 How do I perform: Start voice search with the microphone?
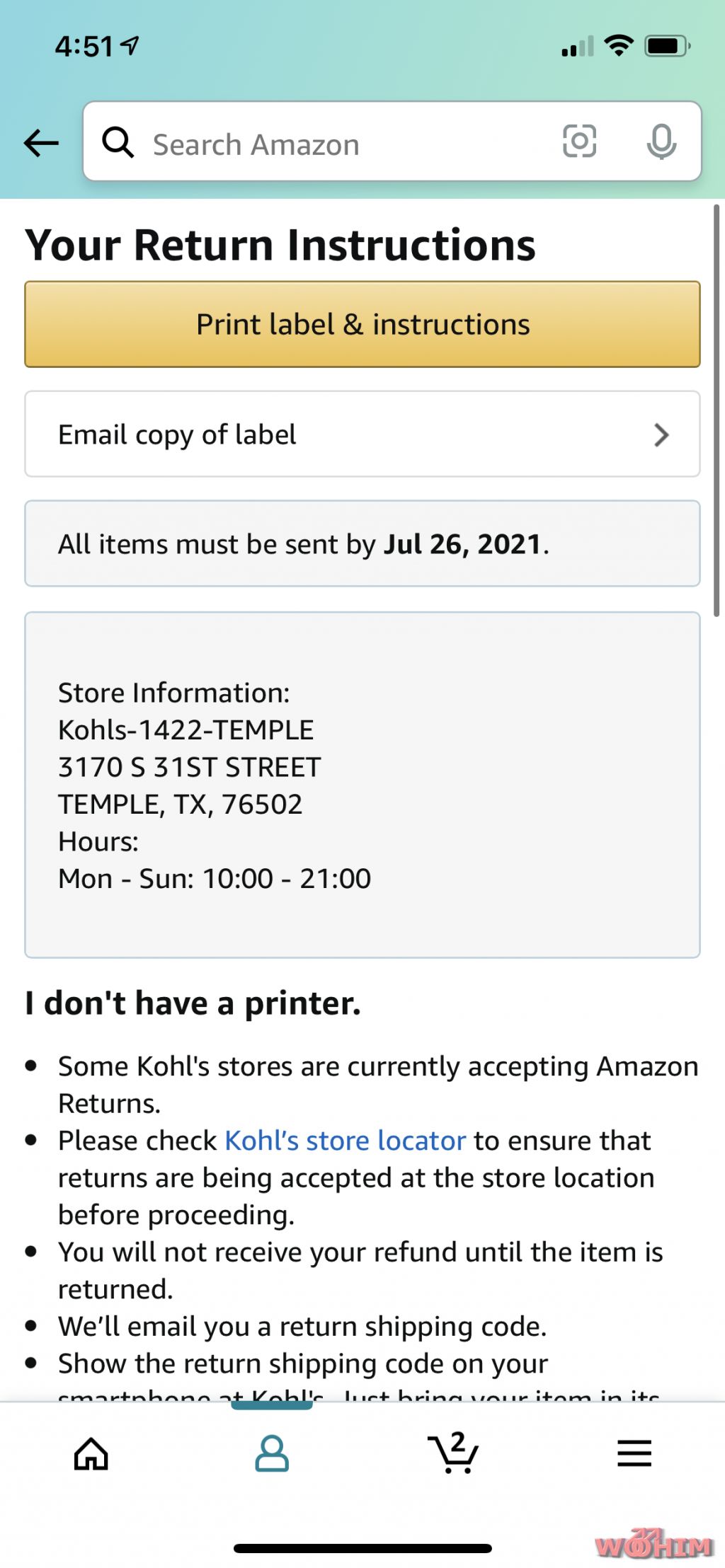[x=661, y=142]
